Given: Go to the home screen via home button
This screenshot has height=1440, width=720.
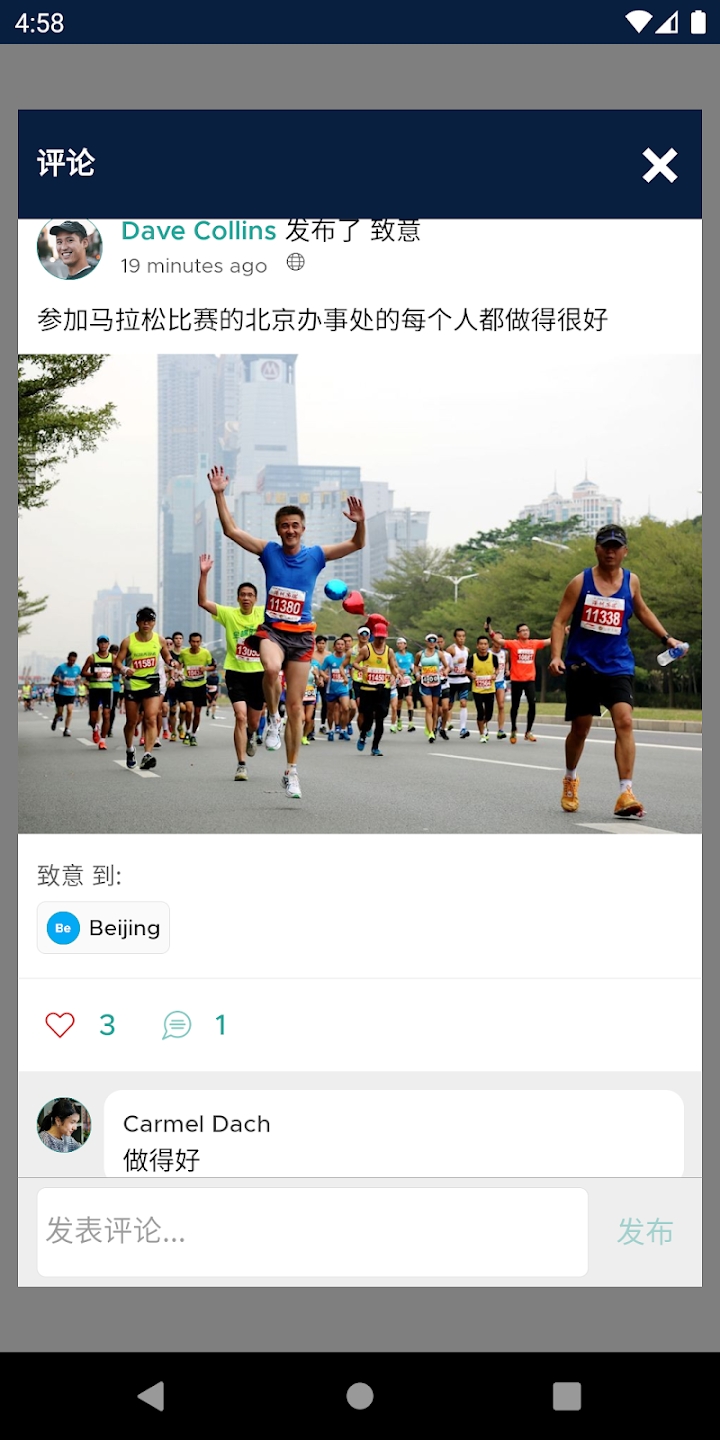Looking at the screenshot, I should coord(360,1396).
